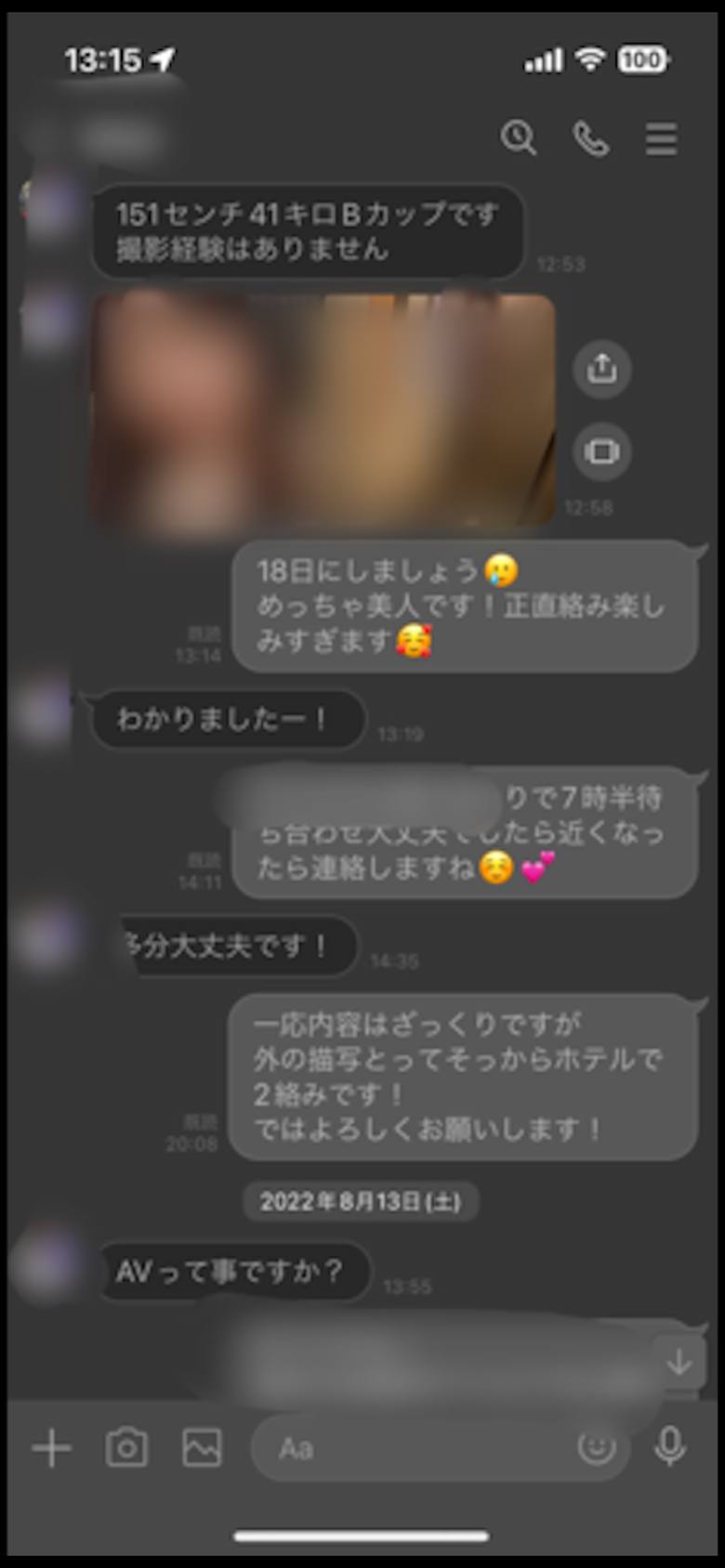The height and width of the screenshot is (1568, 725).
Task: Open the emoji sticker picker
Action: click(596, 1447)
